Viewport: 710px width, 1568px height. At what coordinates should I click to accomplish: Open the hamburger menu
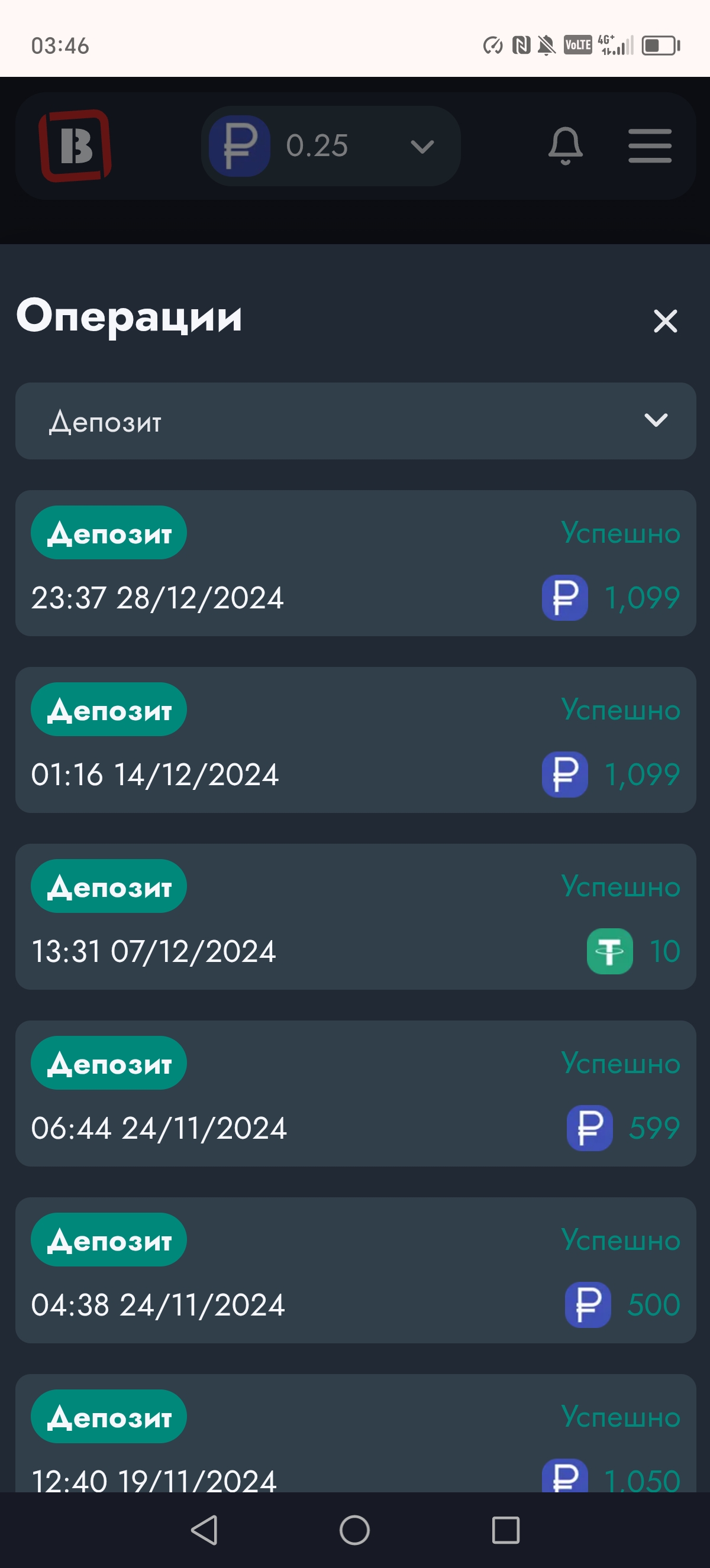tap(650, 146)
